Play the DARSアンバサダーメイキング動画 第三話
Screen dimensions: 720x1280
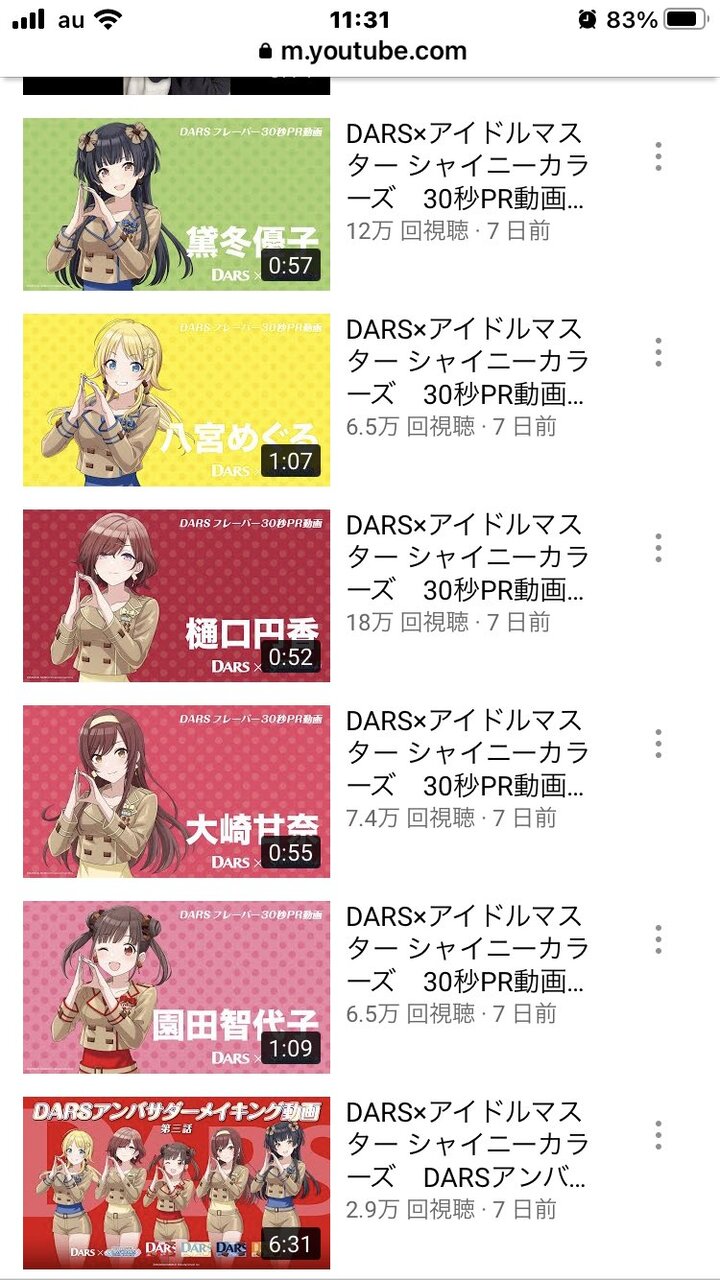170,1182
